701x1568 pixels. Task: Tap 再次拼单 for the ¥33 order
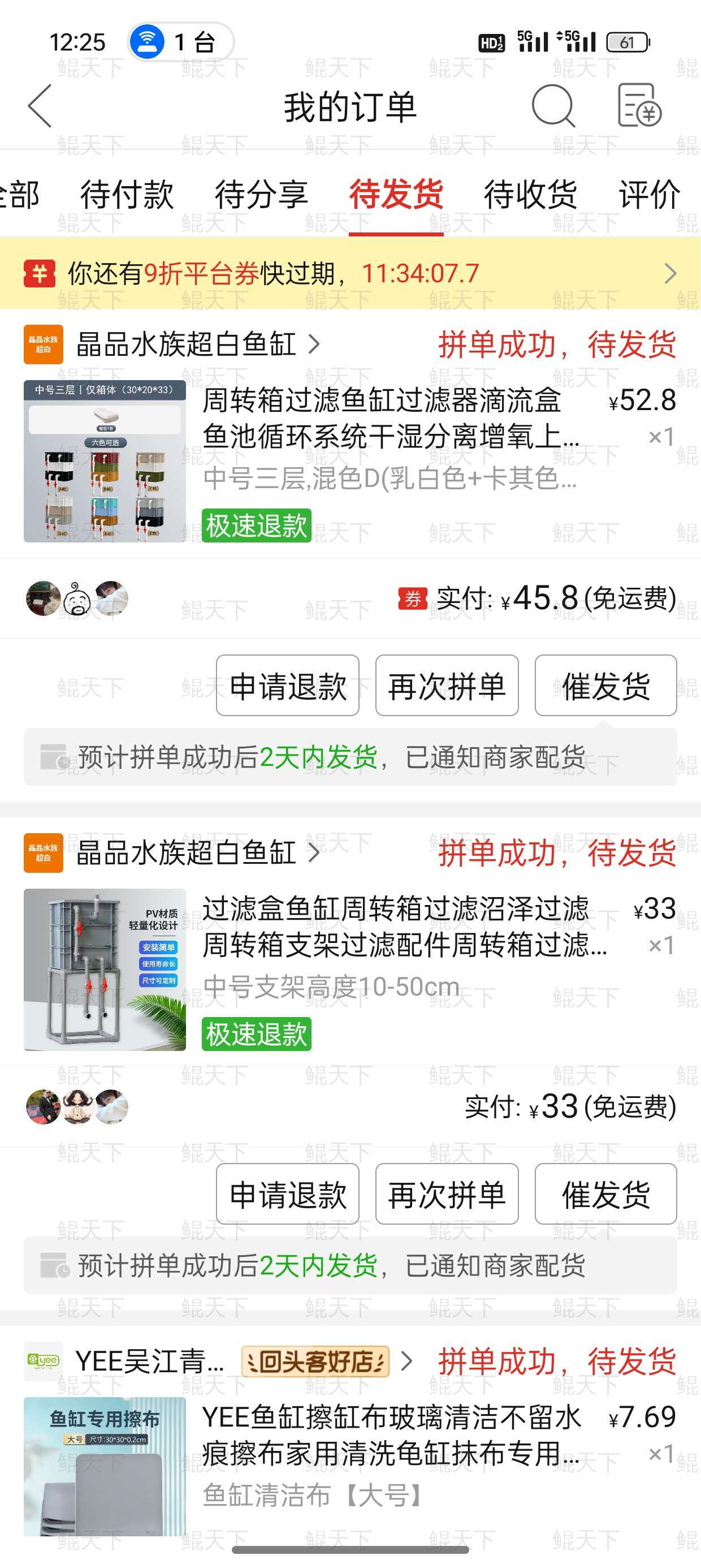(447, 1194)
